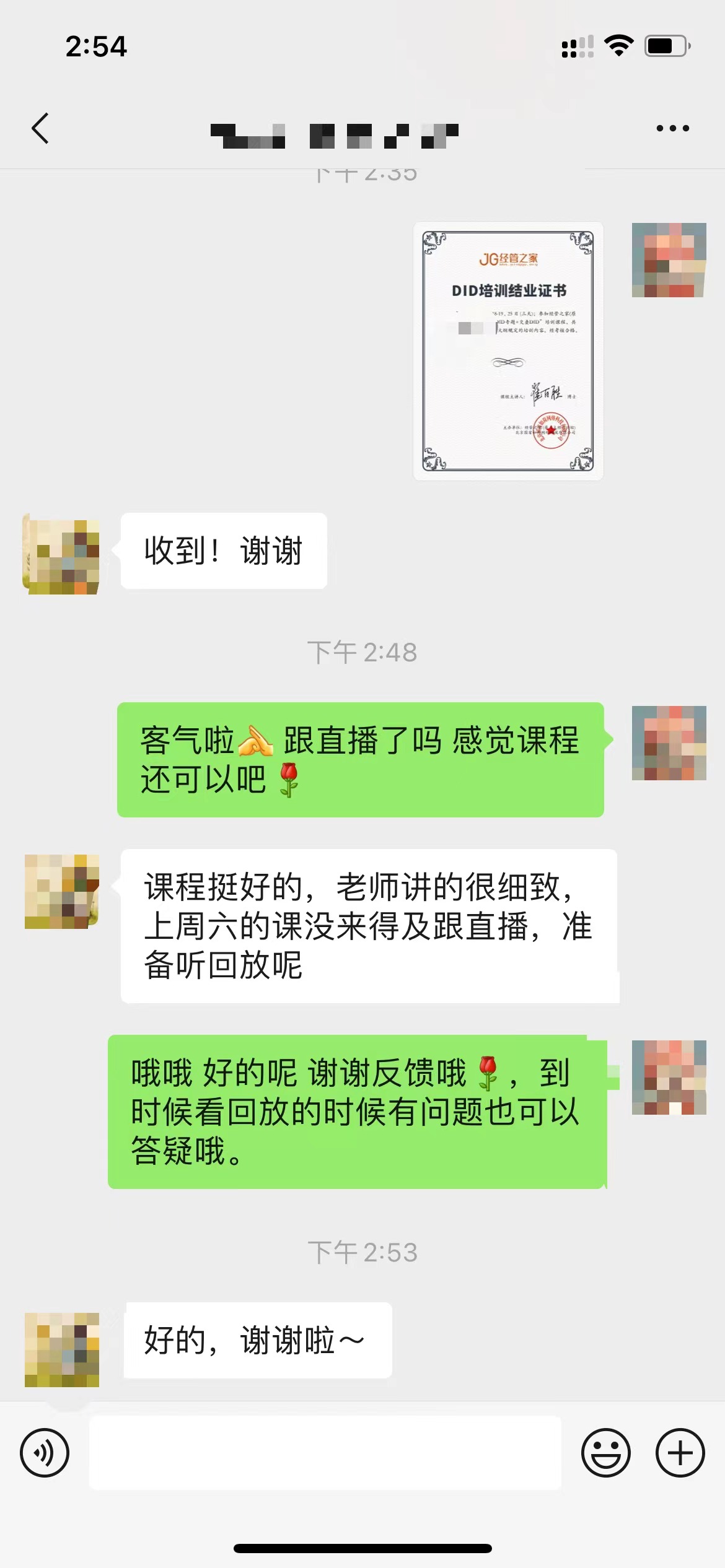
Task: Open the three-dot chat info menu
Action: [x=672, y=129]
